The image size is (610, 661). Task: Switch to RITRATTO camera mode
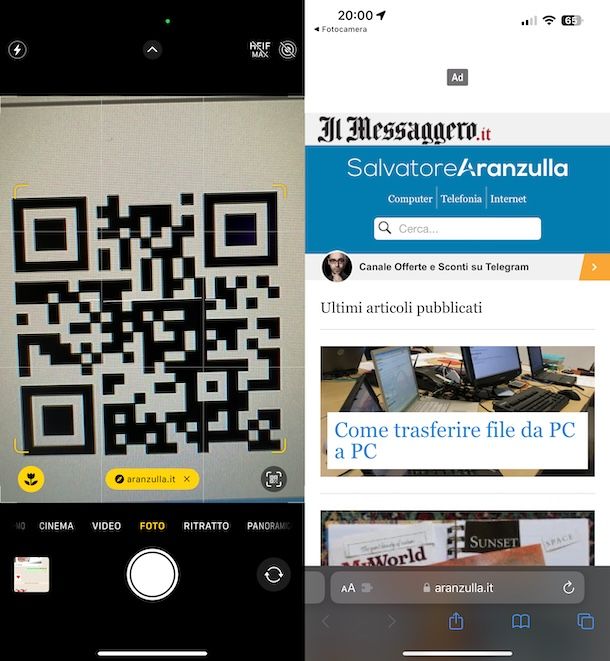[206, 526]
